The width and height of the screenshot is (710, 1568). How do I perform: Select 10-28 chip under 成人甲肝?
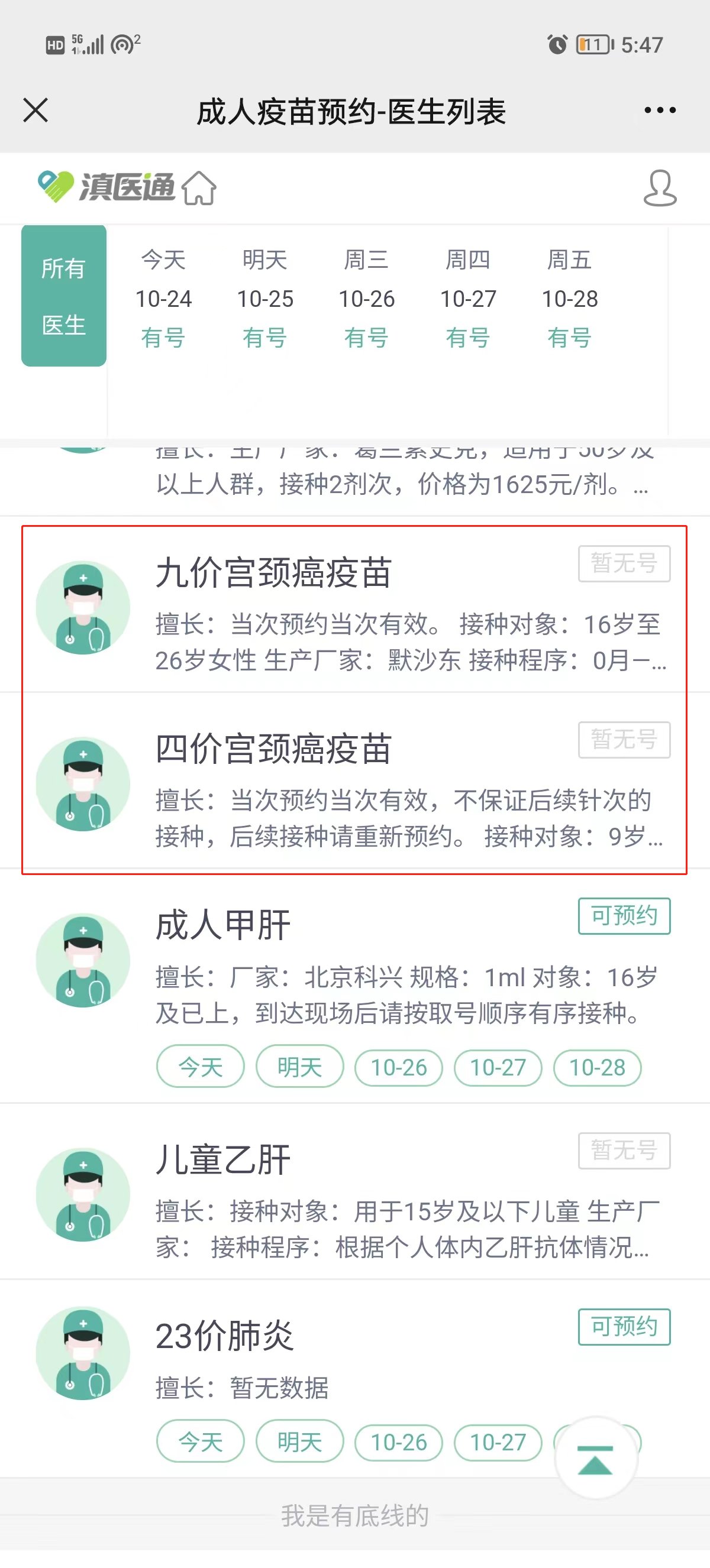pyautogui.click(x=598, y=1068)
